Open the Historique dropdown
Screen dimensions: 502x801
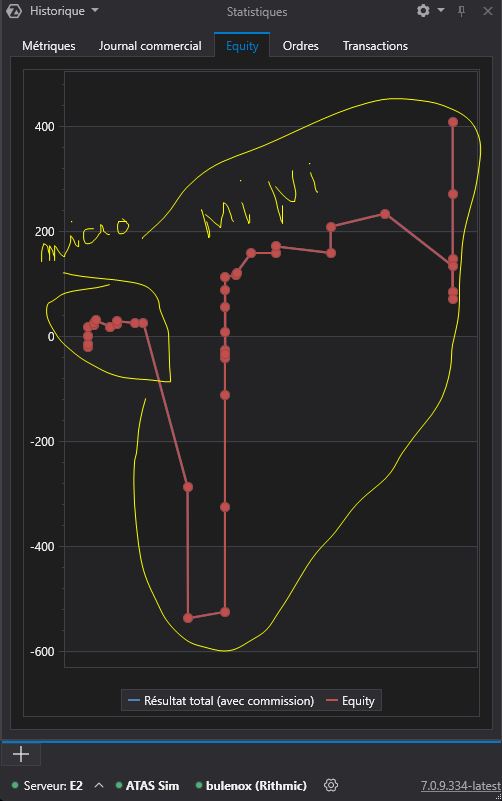click(x=64, y=11)
